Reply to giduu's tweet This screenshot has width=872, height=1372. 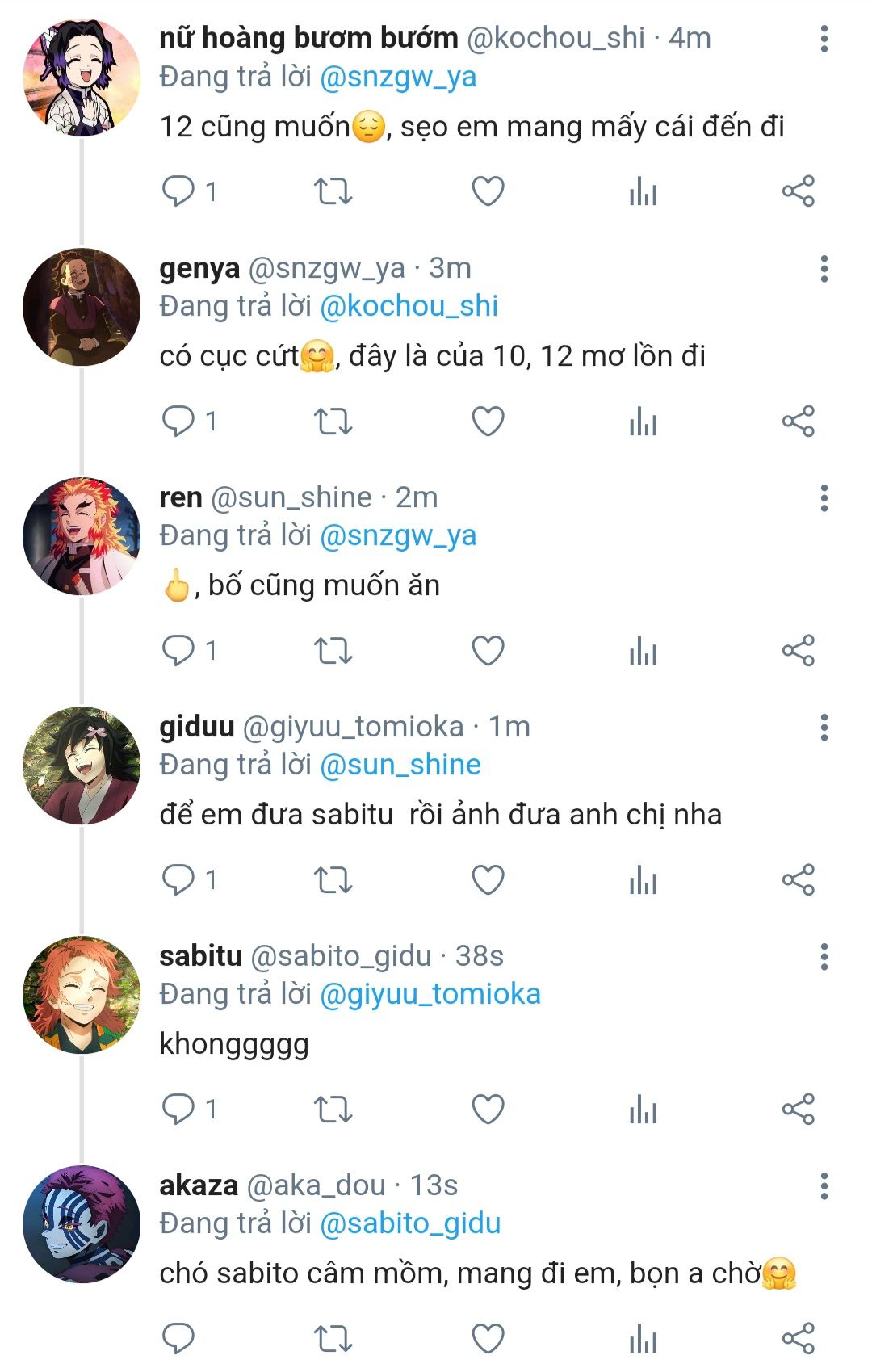178,879
